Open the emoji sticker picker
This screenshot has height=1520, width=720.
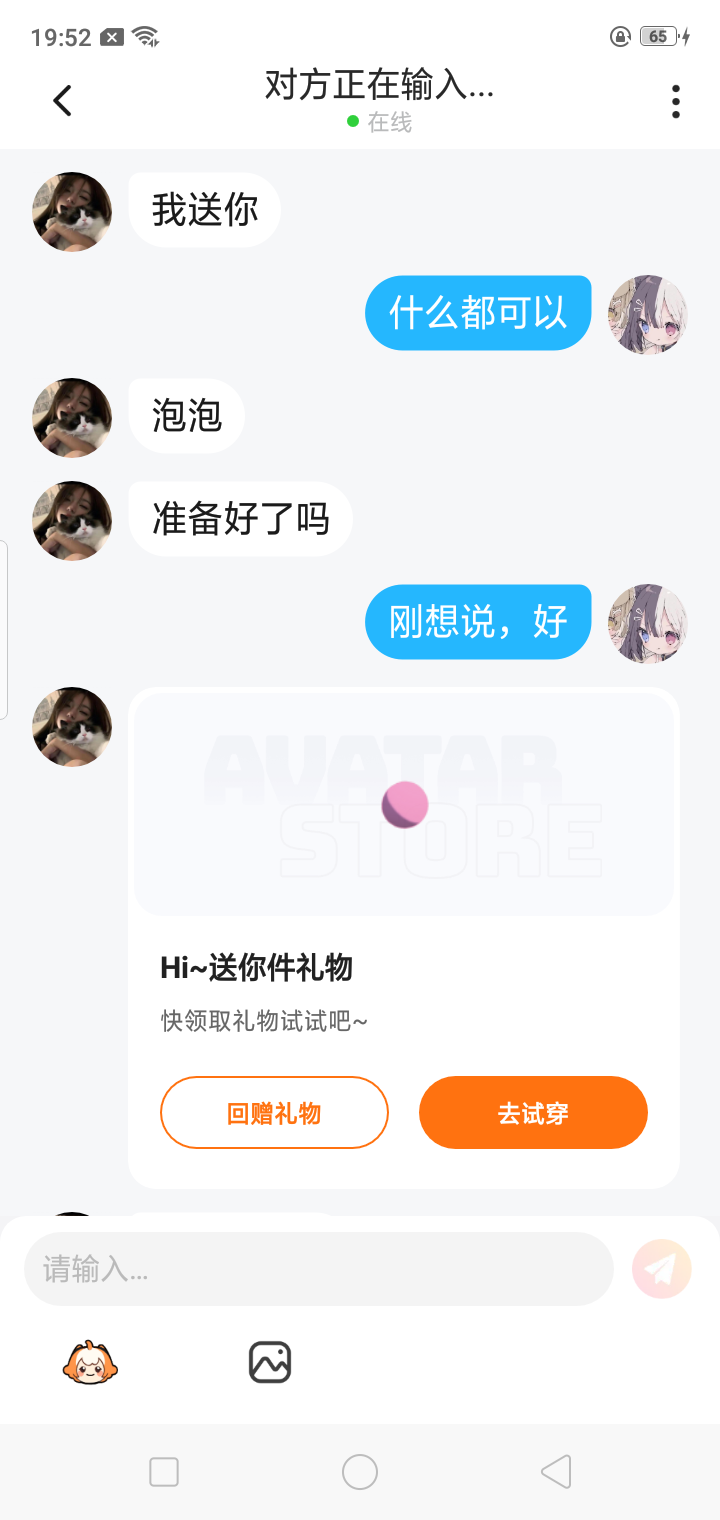[x=91, y=1363]
